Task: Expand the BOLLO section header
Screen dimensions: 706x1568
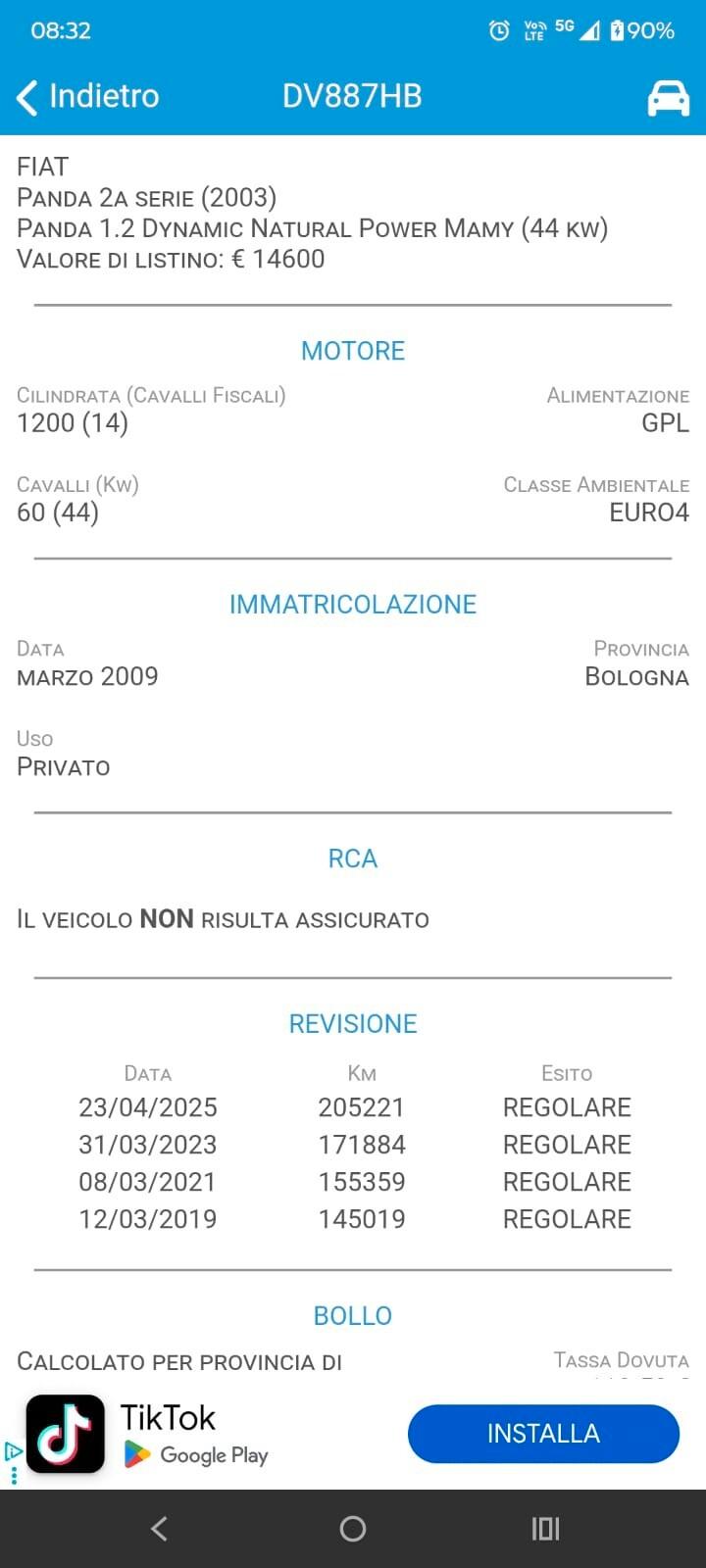Action: [353, 1315]
